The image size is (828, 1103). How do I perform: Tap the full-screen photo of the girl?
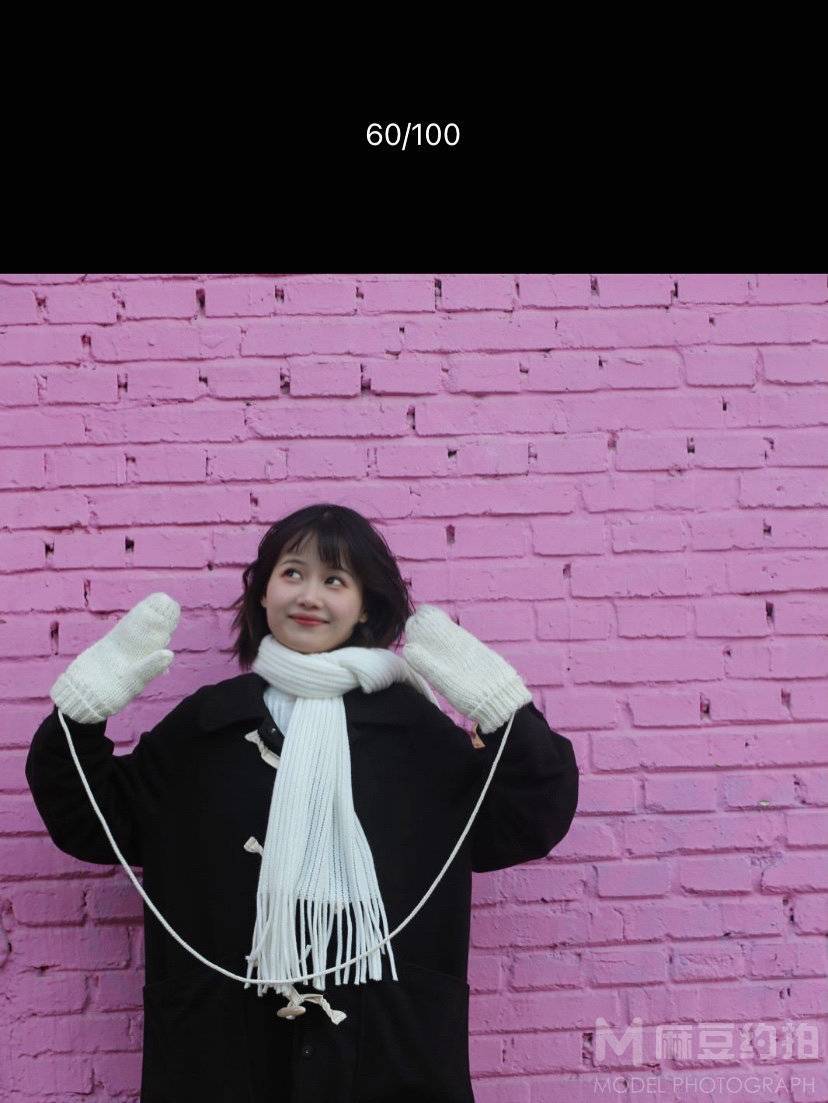coord(414,688)
